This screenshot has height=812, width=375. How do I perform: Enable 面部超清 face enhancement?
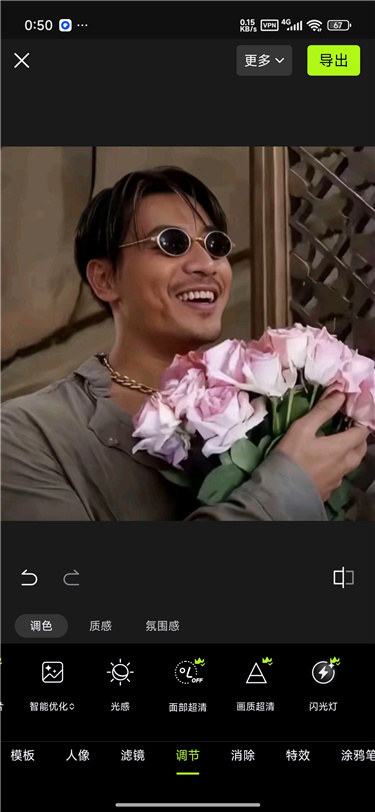point(188,685)
